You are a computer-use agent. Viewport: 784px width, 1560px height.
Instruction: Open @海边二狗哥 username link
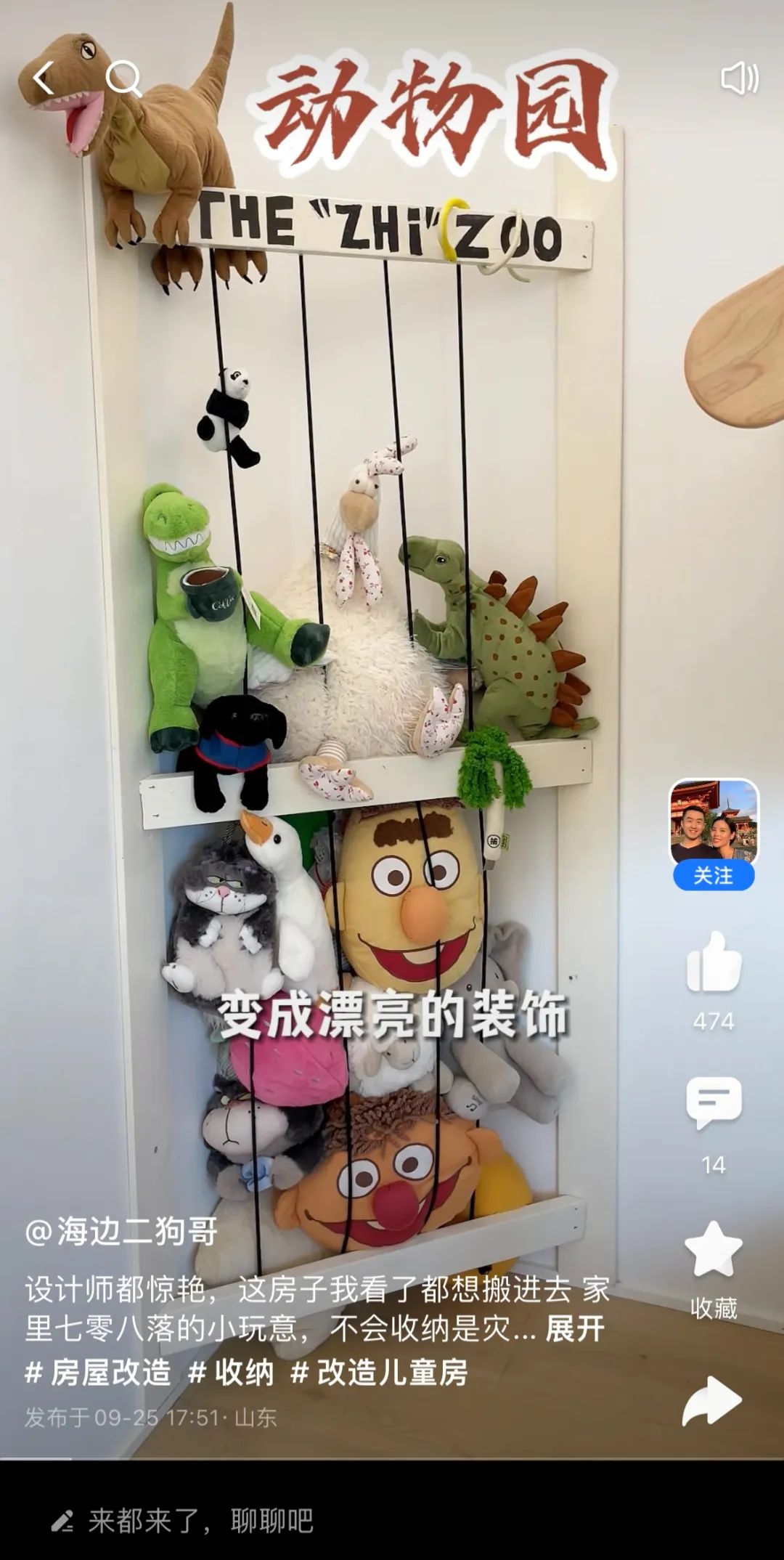121,1231
